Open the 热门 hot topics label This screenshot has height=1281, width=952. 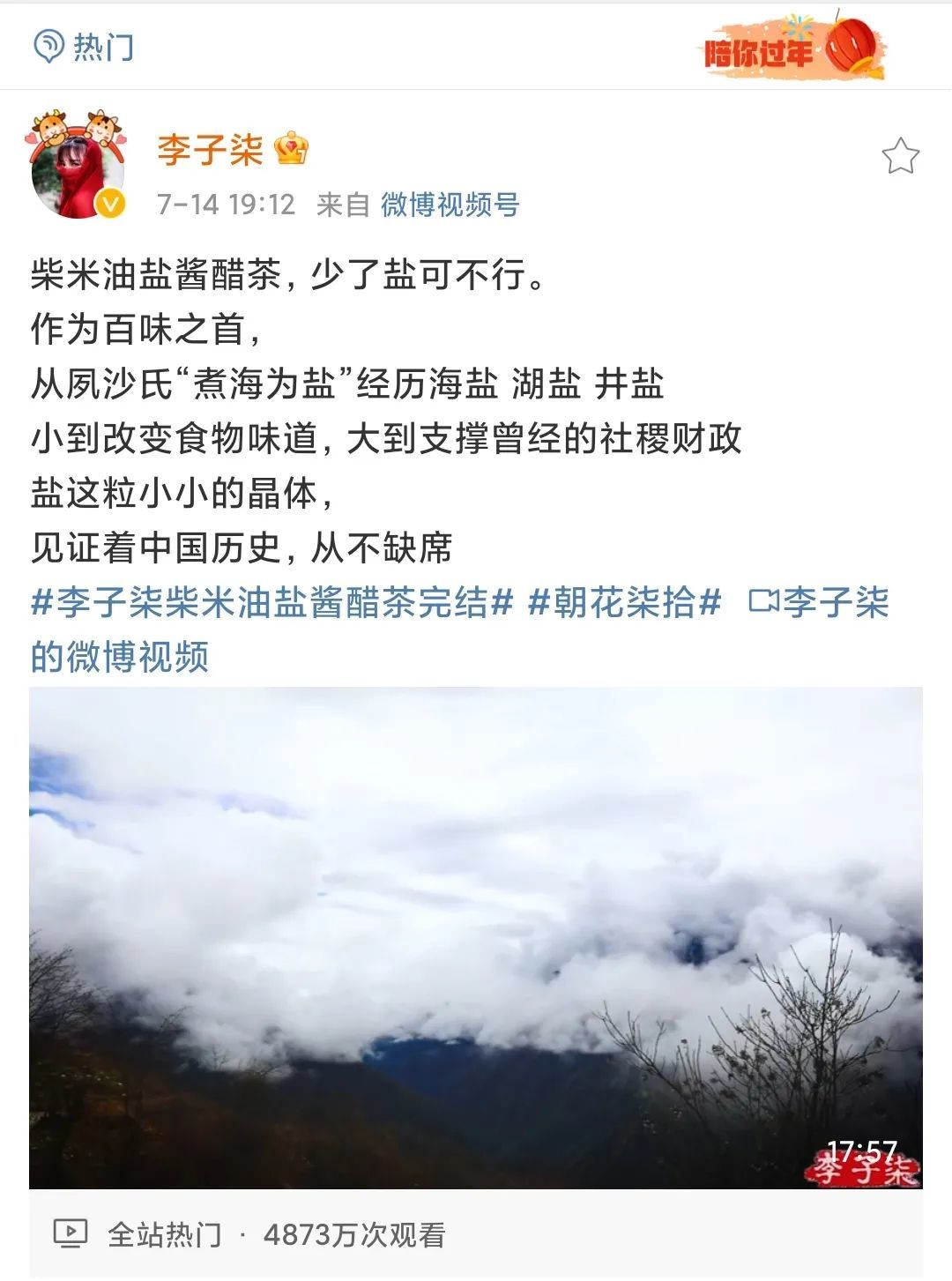tap(85, 46)
